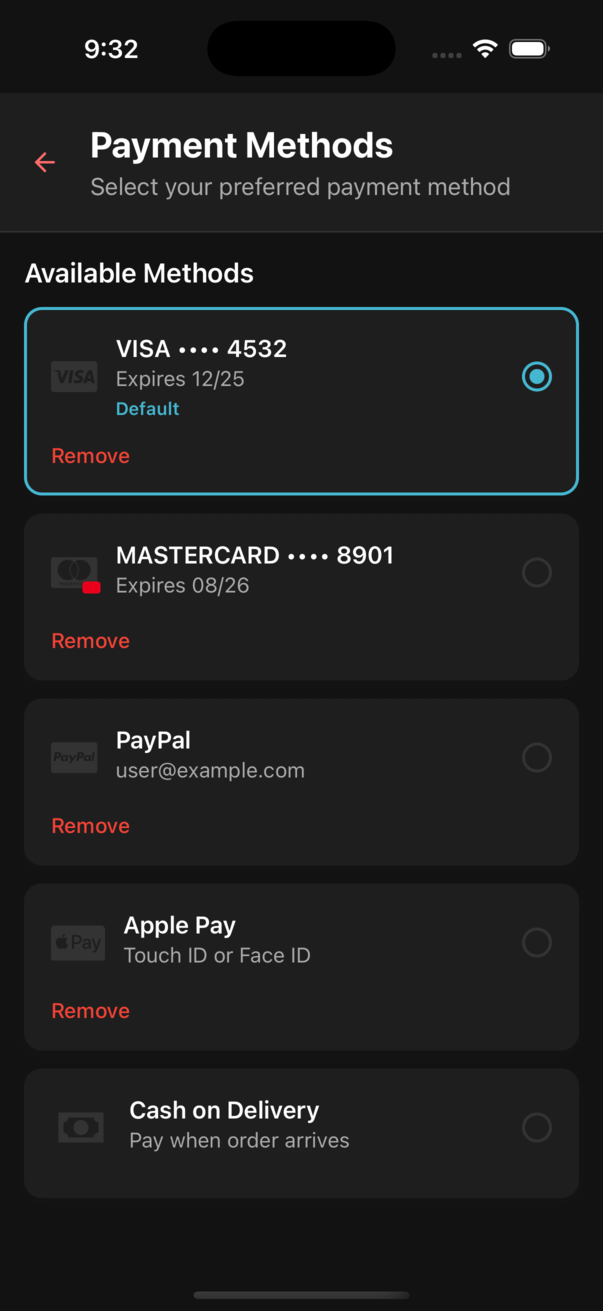Select the Apple Pay radio button
The width and height of the screenshot is (603, 1311).
(537, 942)
